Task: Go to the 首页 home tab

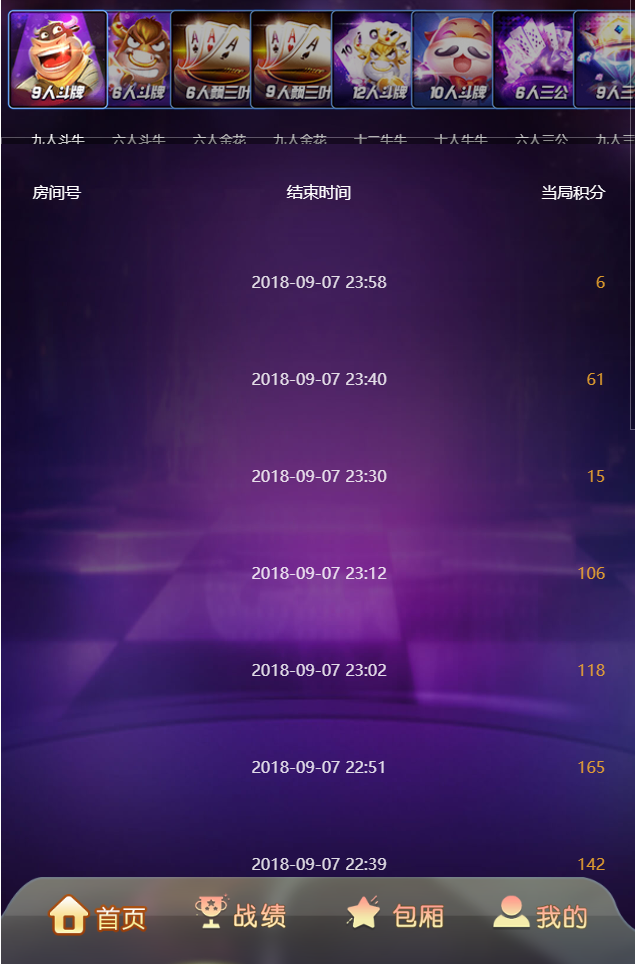Action: coord(98,915)
